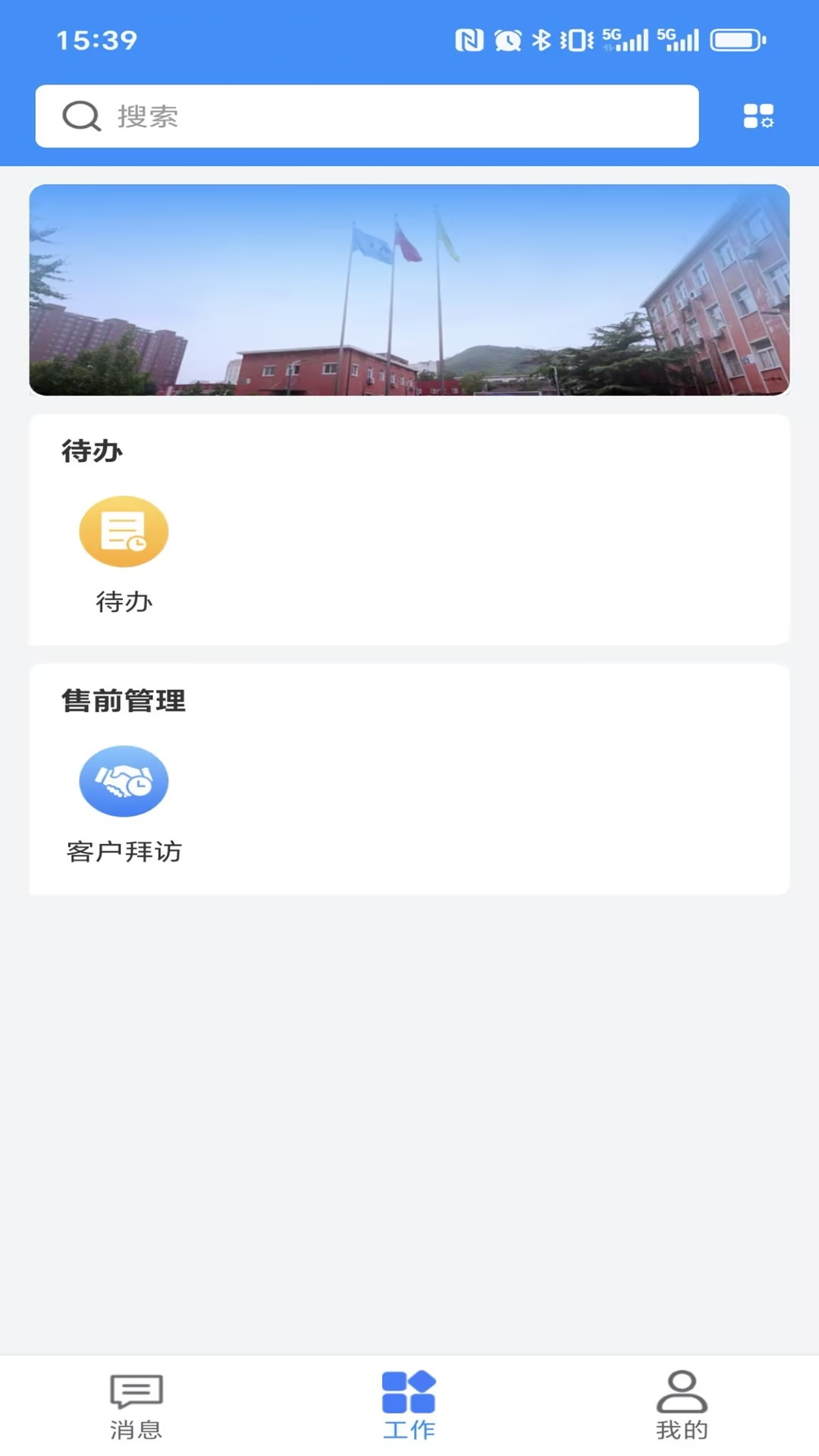The image size is (819, 1456).
Task: Click the app grid settings icon beside search
Action: point(758,116)
